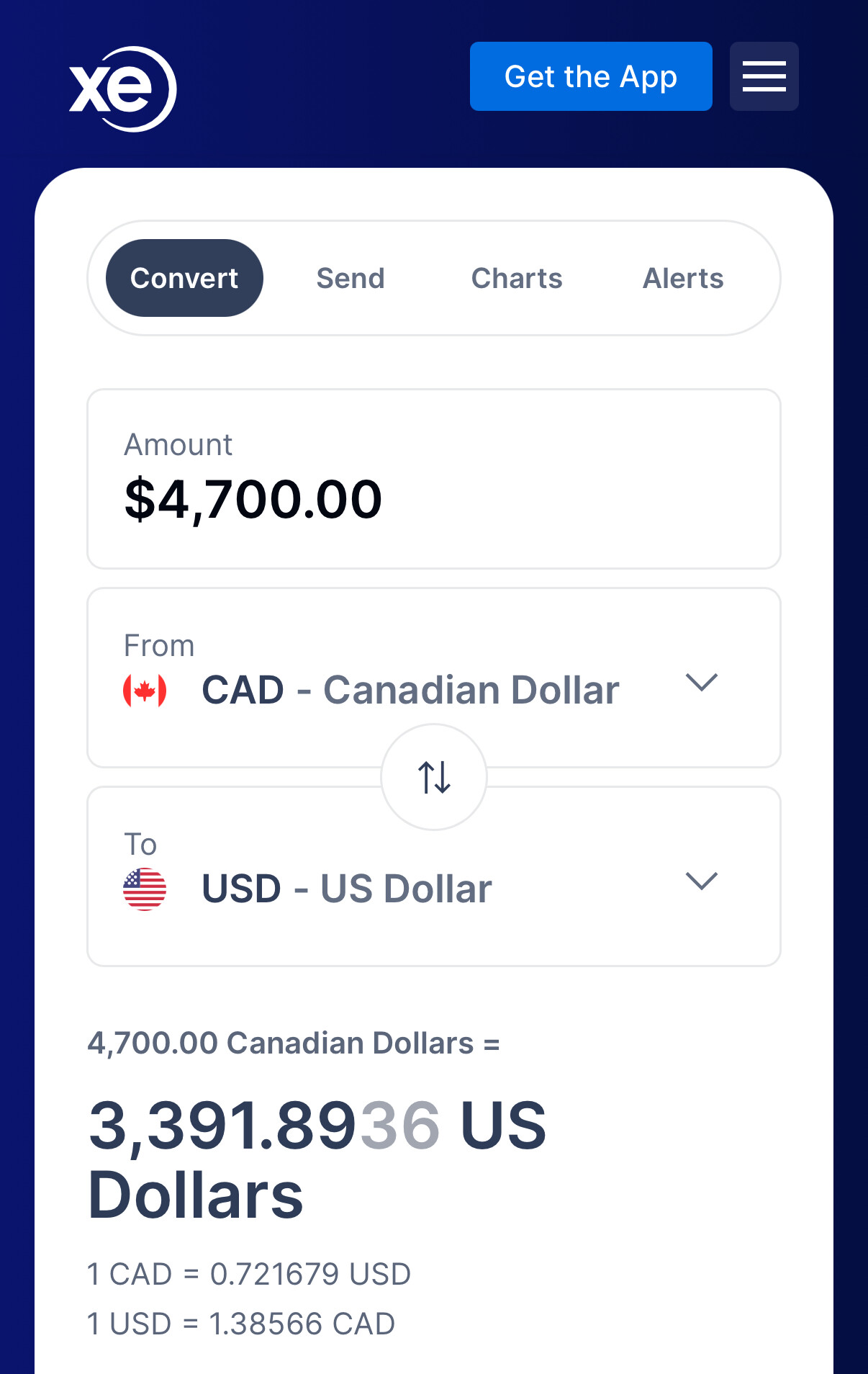
Task: Switch to the Charts tab
Action: click(x=516, y=278)
